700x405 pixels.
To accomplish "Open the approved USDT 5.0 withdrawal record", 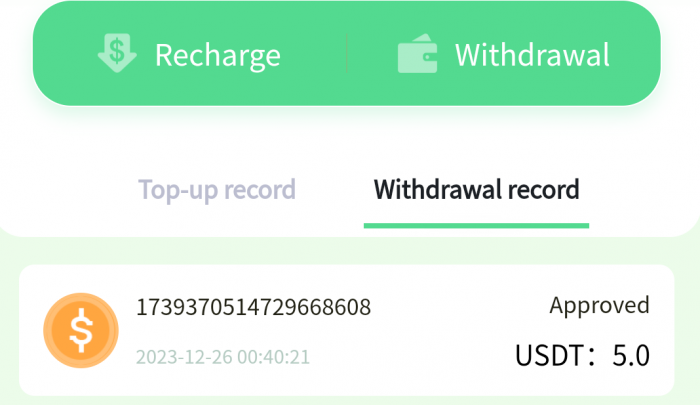I will (347, 330).
